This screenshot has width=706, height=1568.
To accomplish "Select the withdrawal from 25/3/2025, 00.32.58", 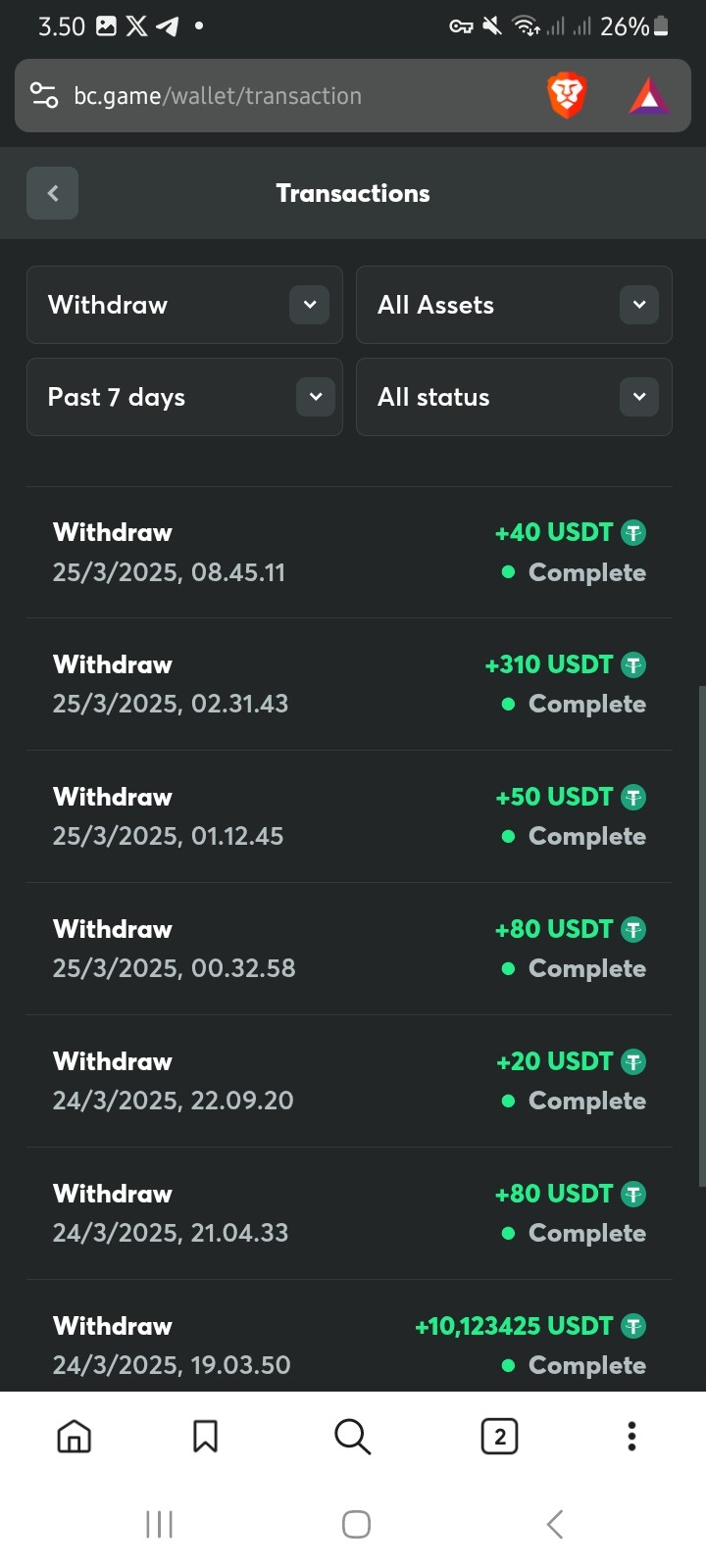I will [x=349, y=949].
